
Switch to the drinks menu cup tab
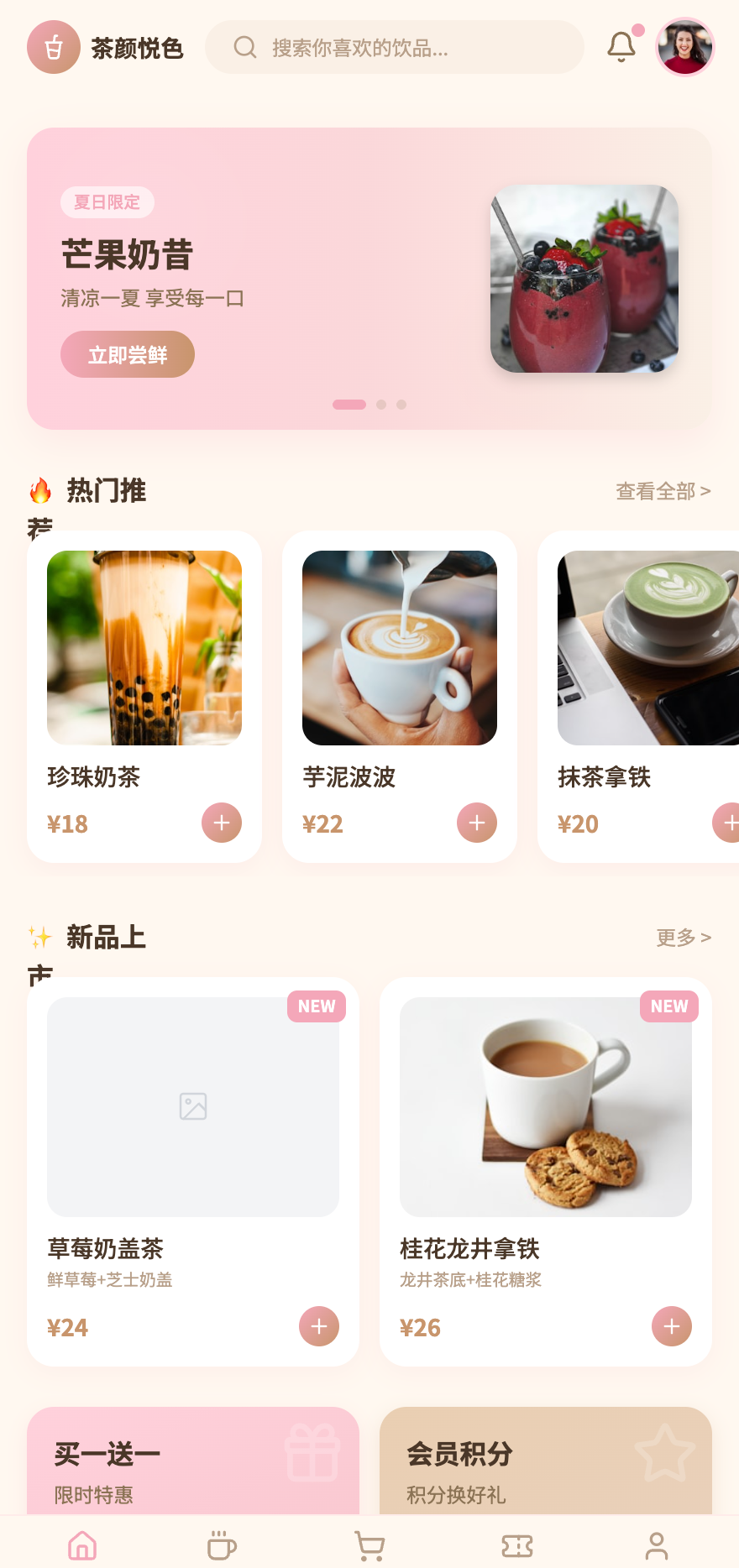(222, 1545)
